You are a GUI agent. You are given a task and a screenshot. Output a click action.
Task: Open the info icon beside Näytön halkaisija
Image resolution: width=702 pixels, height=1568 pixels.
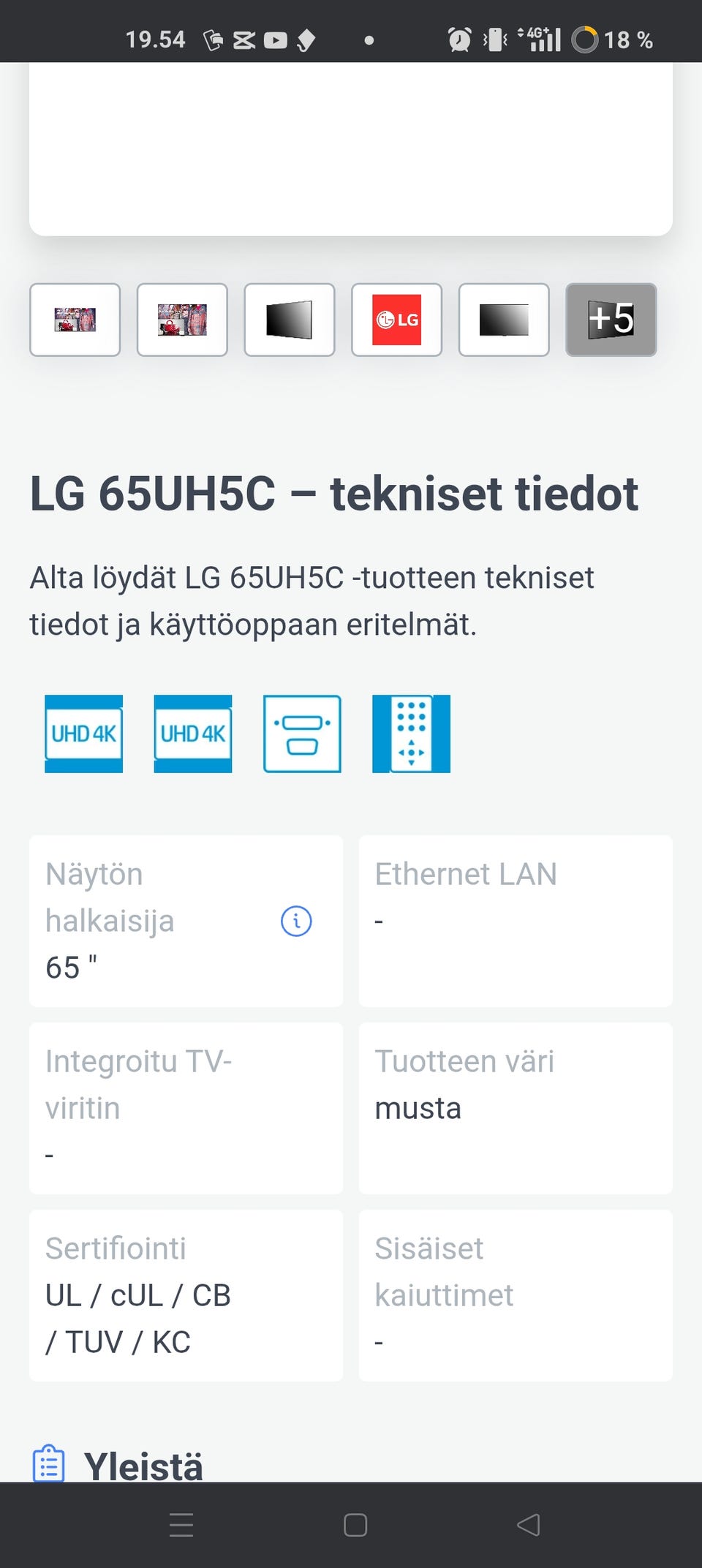point(296,921)
